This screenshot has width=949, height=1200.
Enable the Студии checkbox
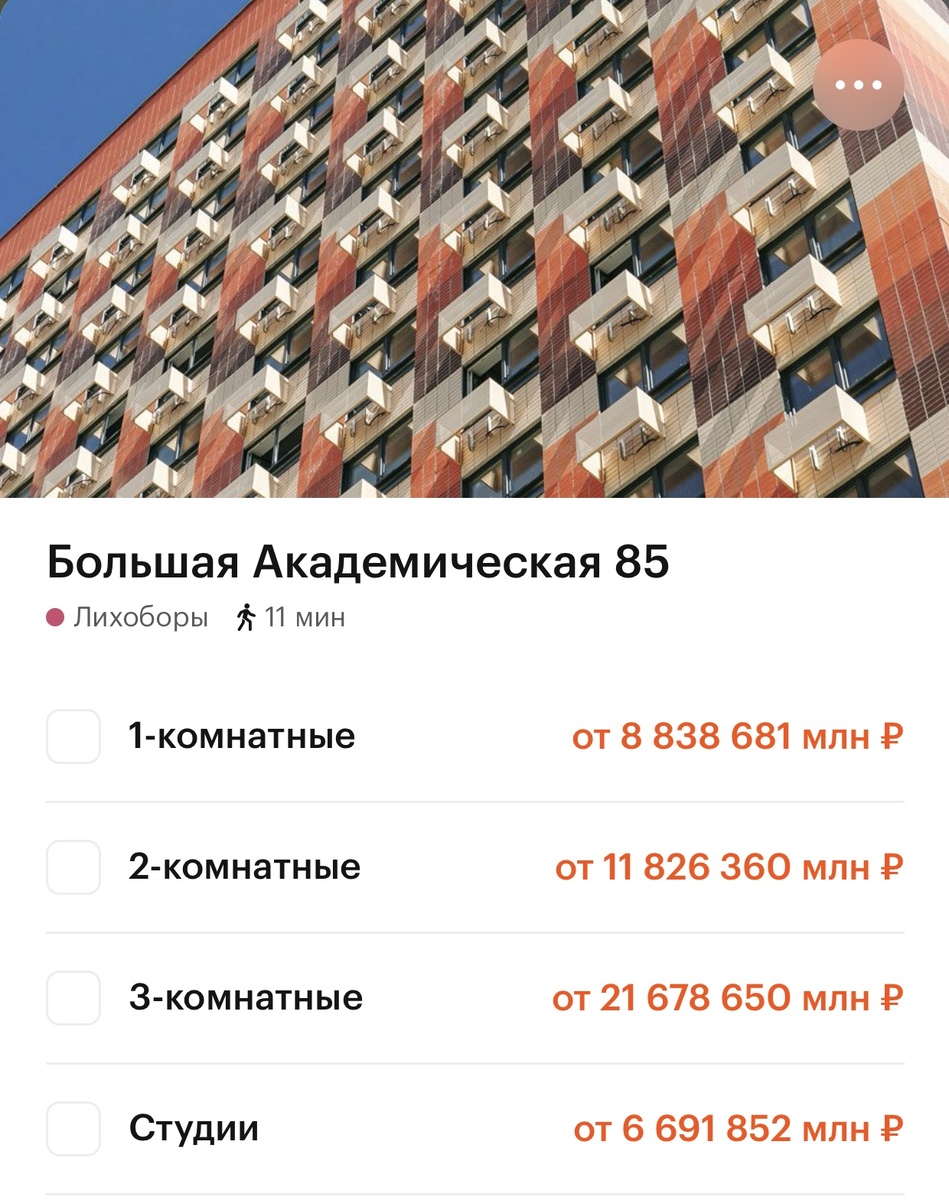pyautogui.click(x=74, y=1129)
